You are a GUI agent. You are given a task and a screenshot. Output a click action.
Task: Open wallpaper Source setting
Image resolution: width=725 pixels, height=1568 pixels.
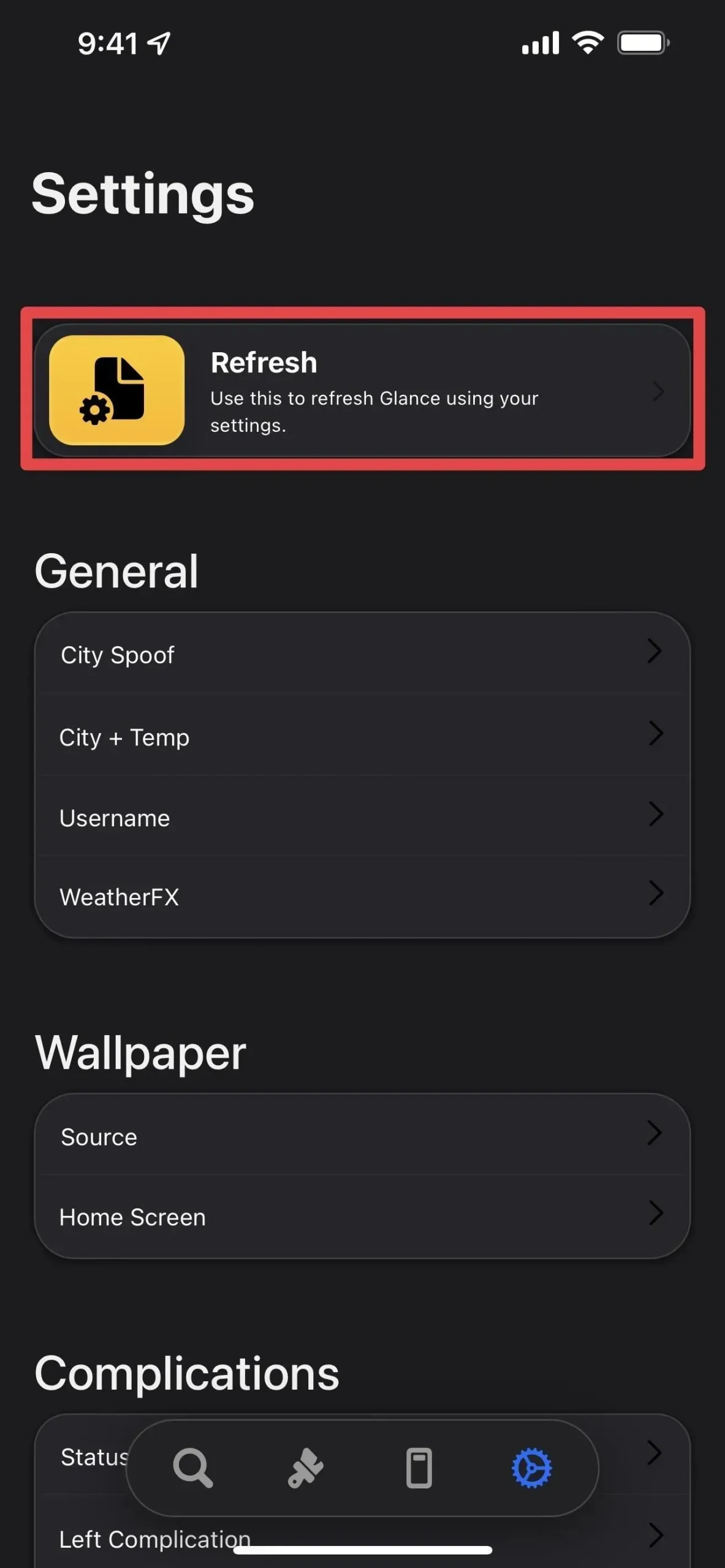point(362,1136)
